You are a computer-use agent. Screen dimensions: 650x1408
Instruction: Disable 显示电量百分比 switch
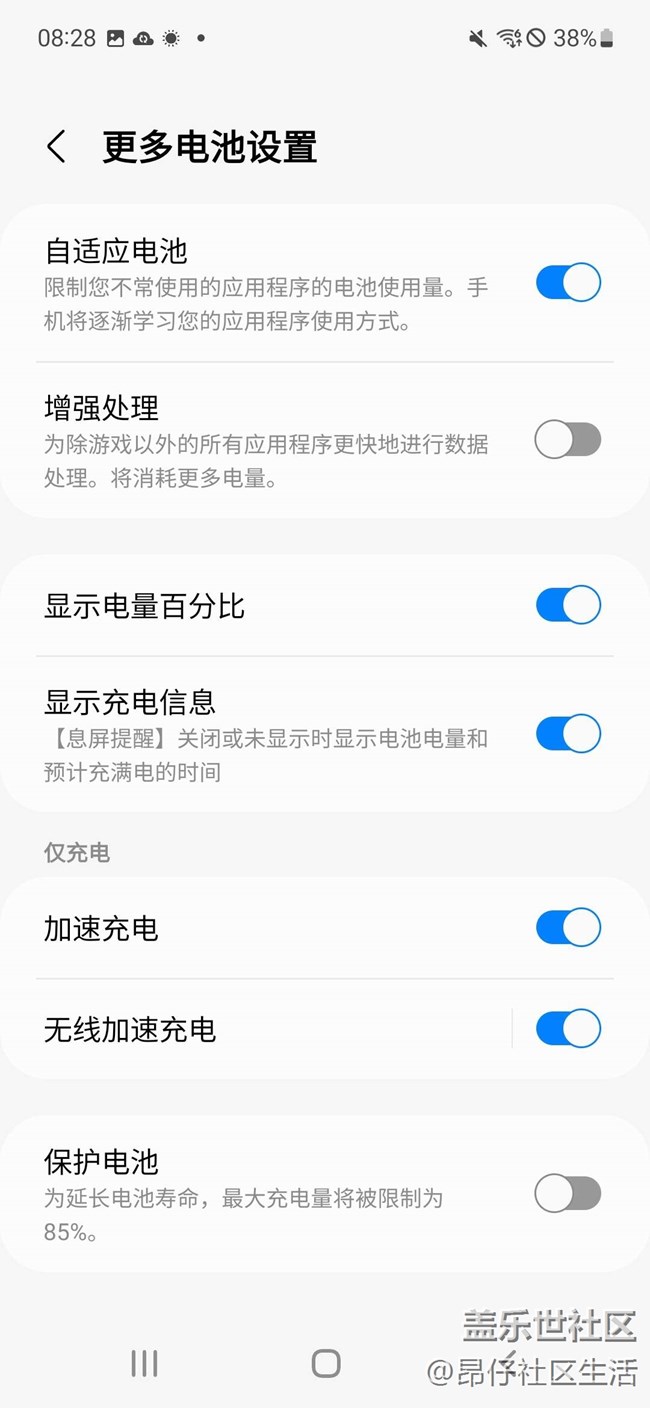coord(568,605)
